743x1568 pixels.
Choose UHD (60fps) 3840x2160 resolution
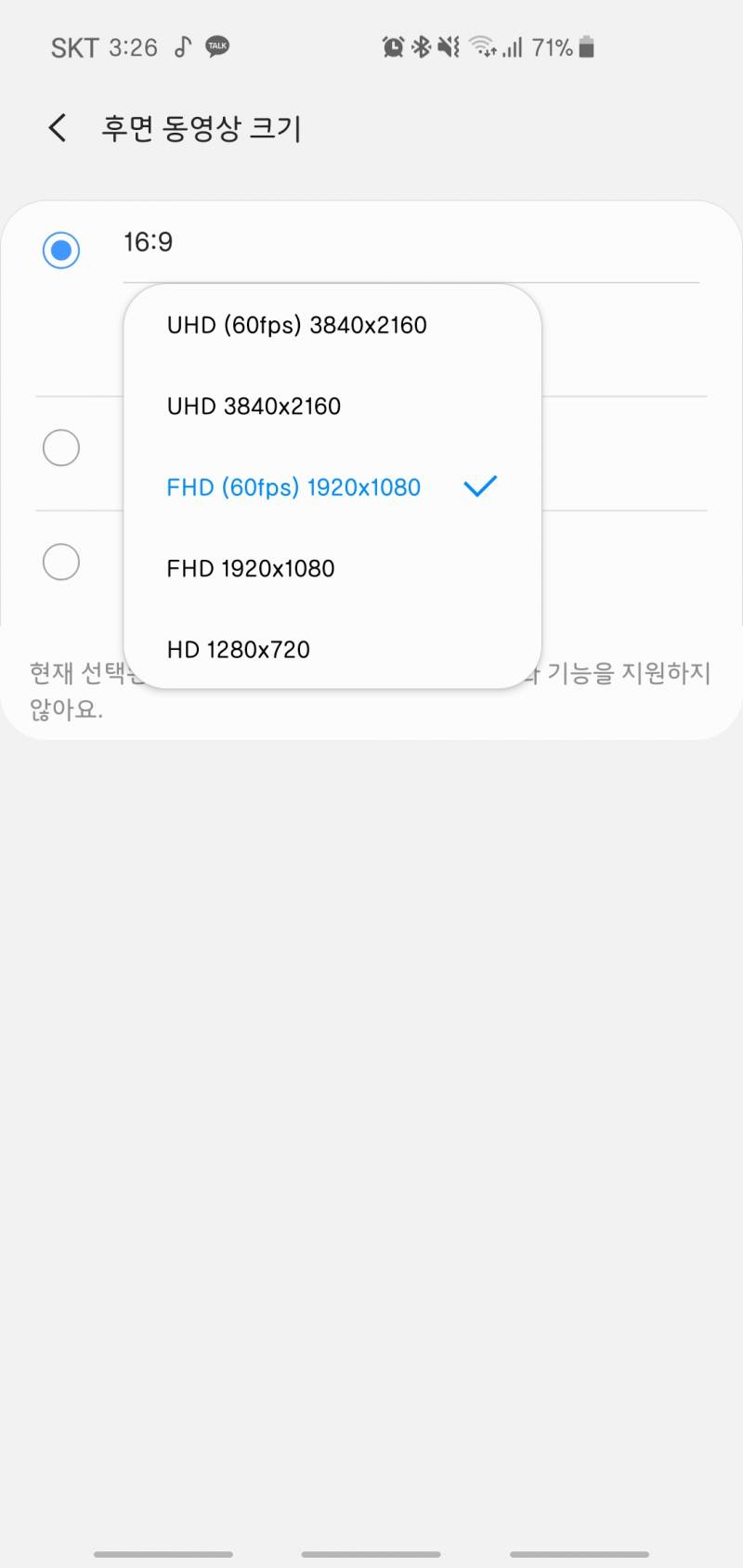click(296, 325)
